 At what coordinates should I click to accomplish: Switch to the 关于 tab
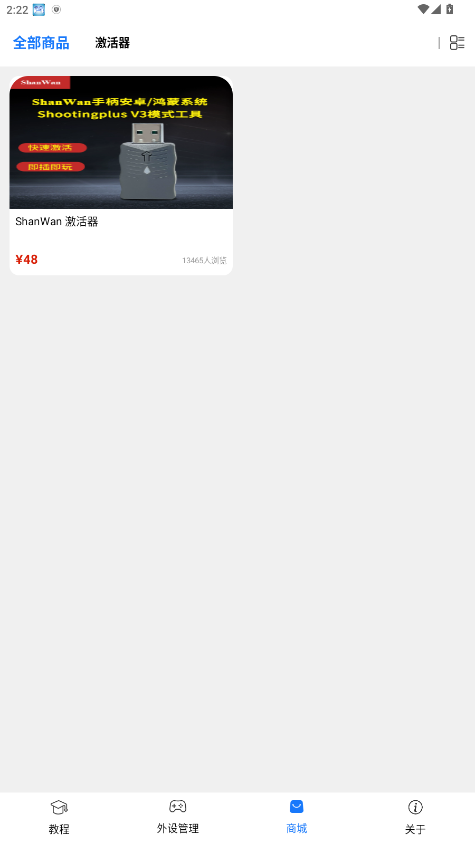(x=415, y=817)
